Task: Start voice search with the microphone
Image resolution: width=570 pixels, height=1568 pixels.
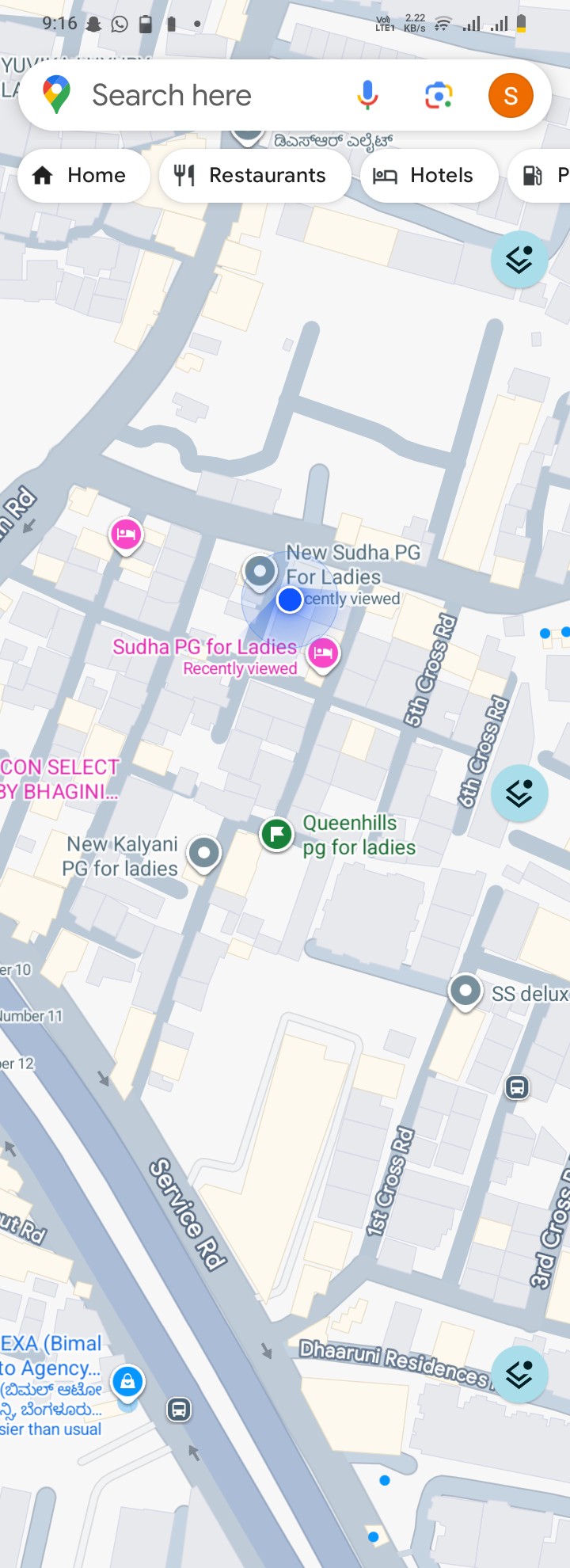Action: [x=367, y=96]
